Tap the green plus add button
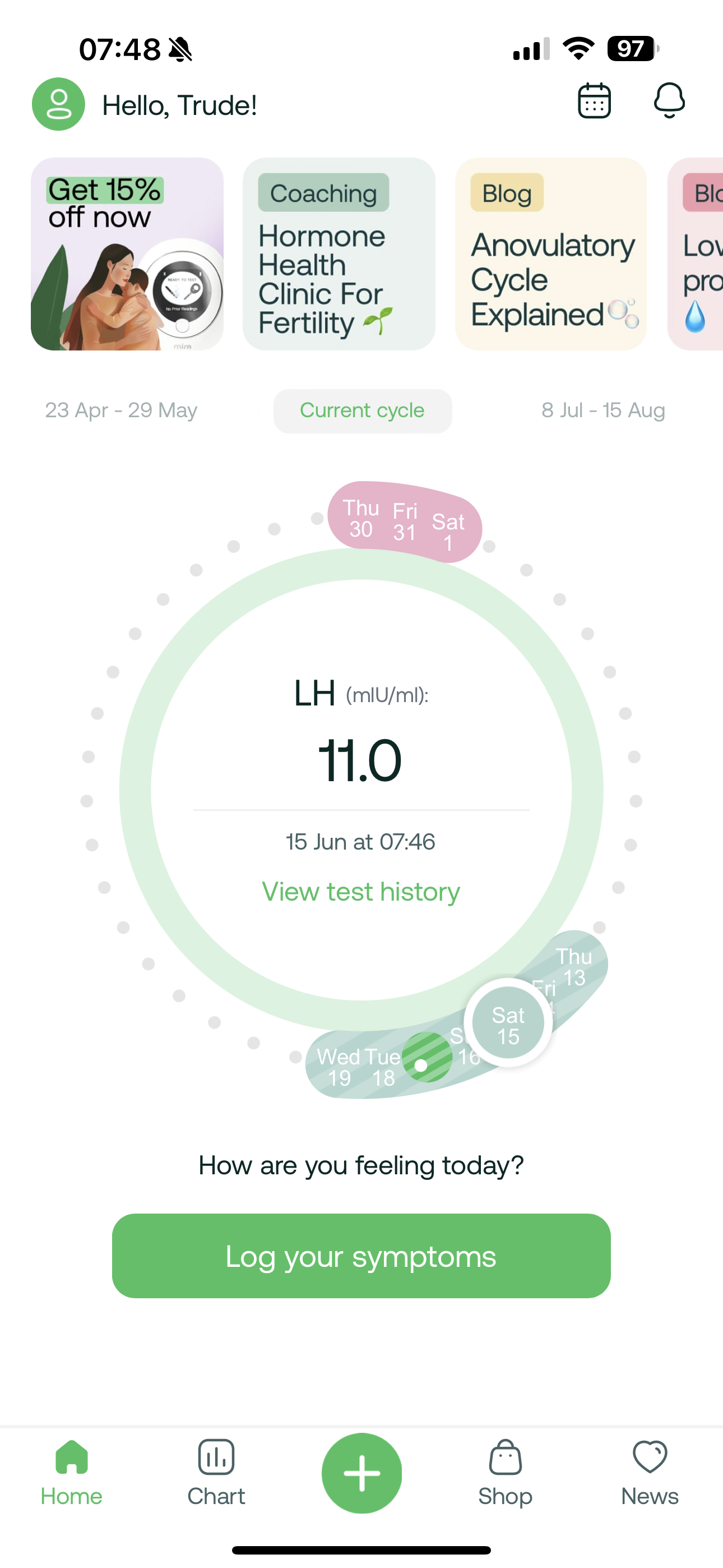 [x=361, y=1473]
